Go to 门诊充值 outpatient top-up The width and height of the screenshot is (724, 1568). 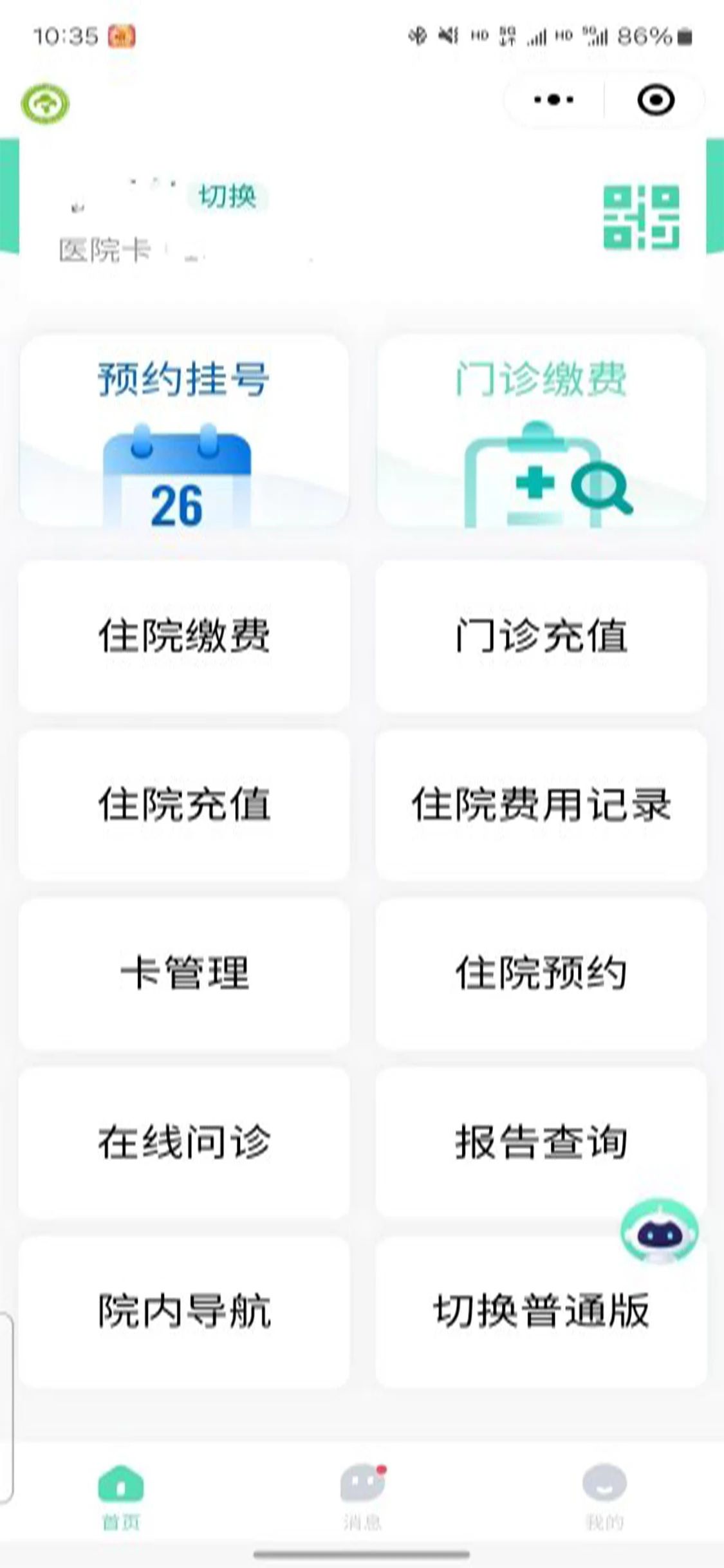[x=541, y=636]
